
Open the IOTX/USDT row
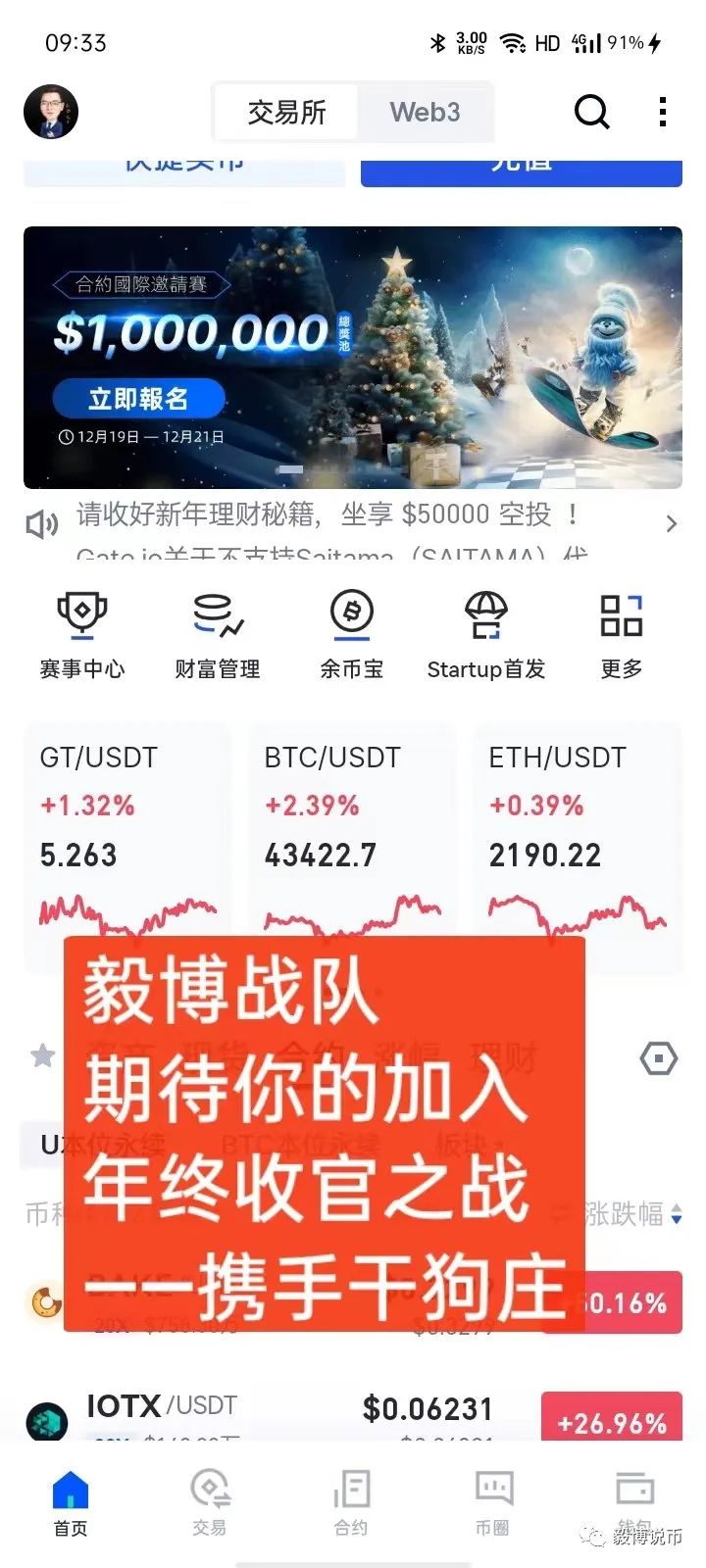[294, 1411]
